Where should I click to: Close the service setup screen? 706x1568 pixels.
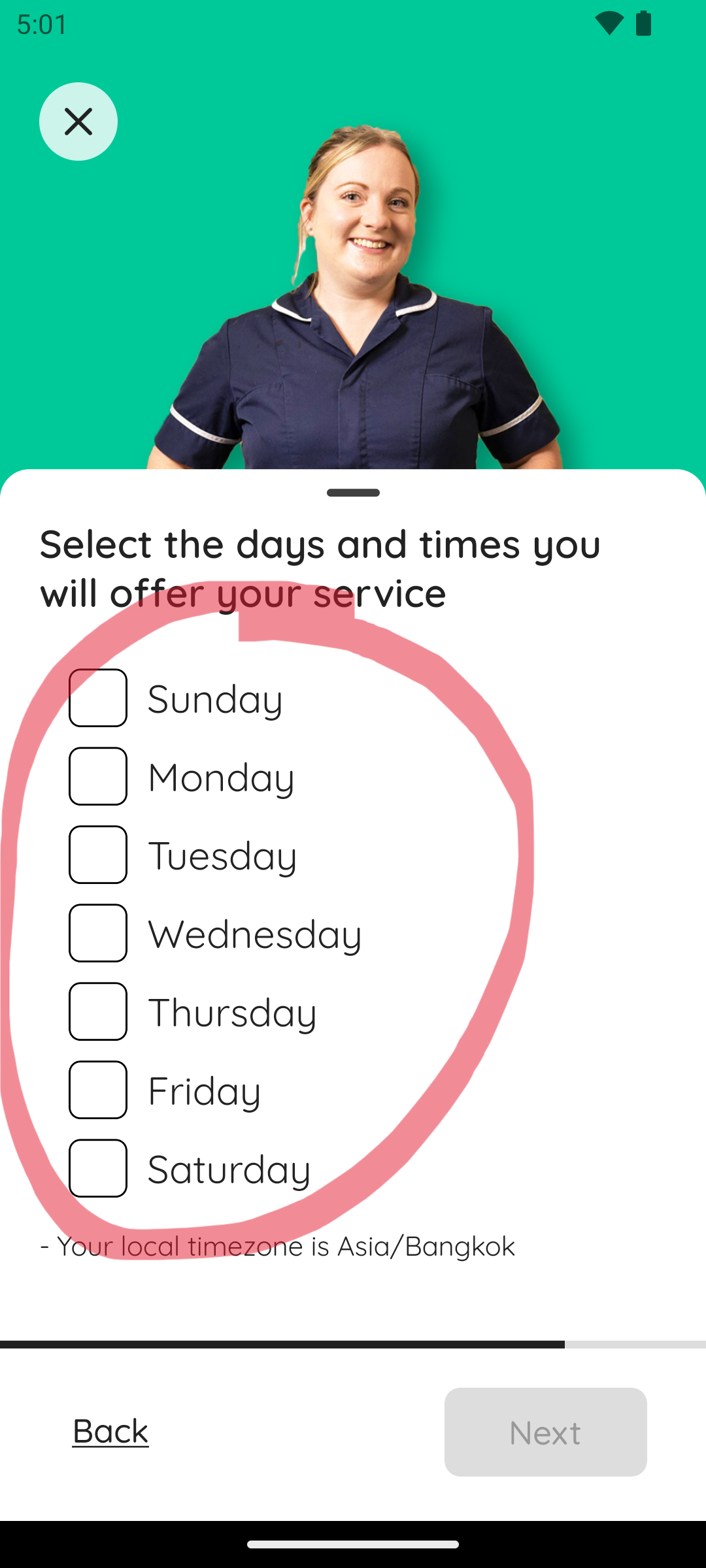tap(78, 122)
